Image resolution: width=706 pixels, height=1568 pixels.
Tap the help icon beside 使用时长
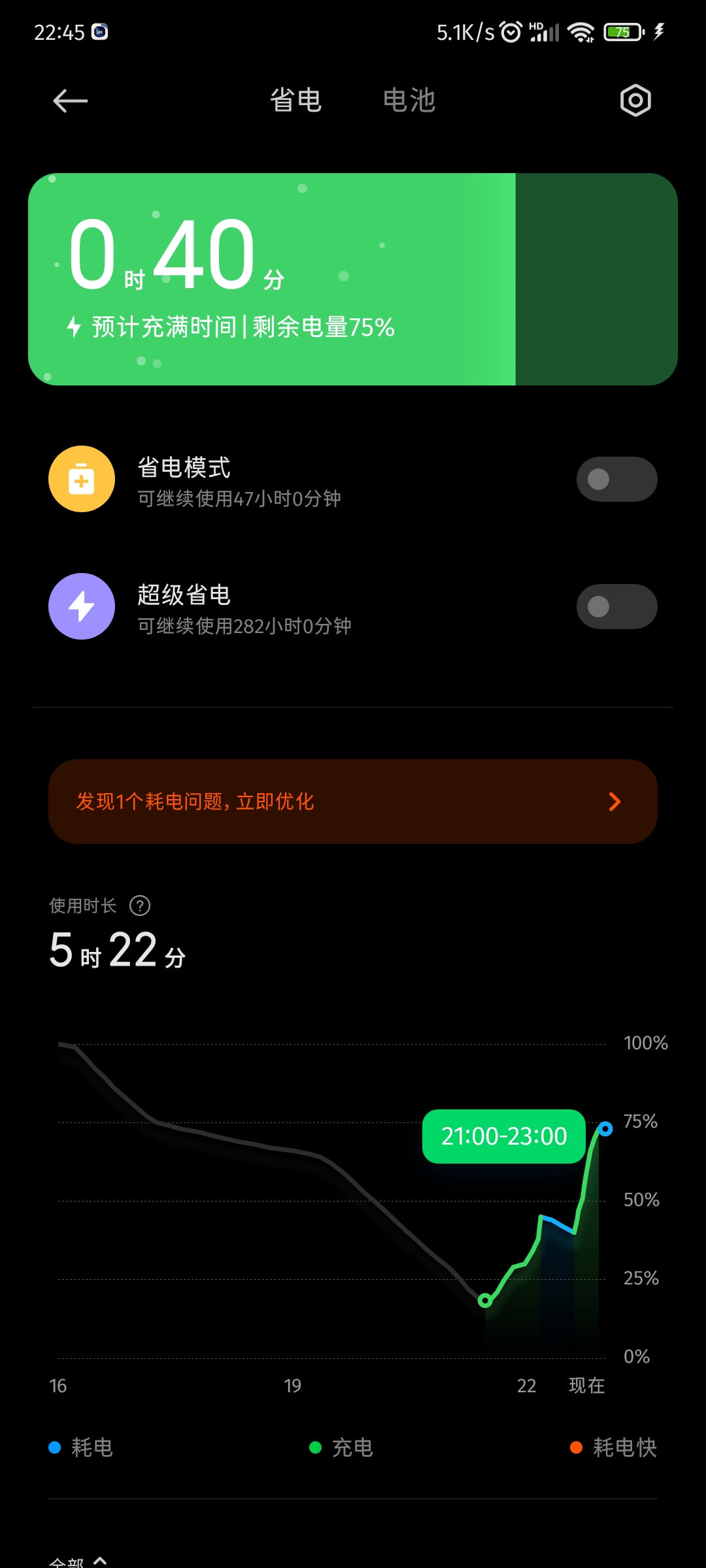(x=140, y=906)
